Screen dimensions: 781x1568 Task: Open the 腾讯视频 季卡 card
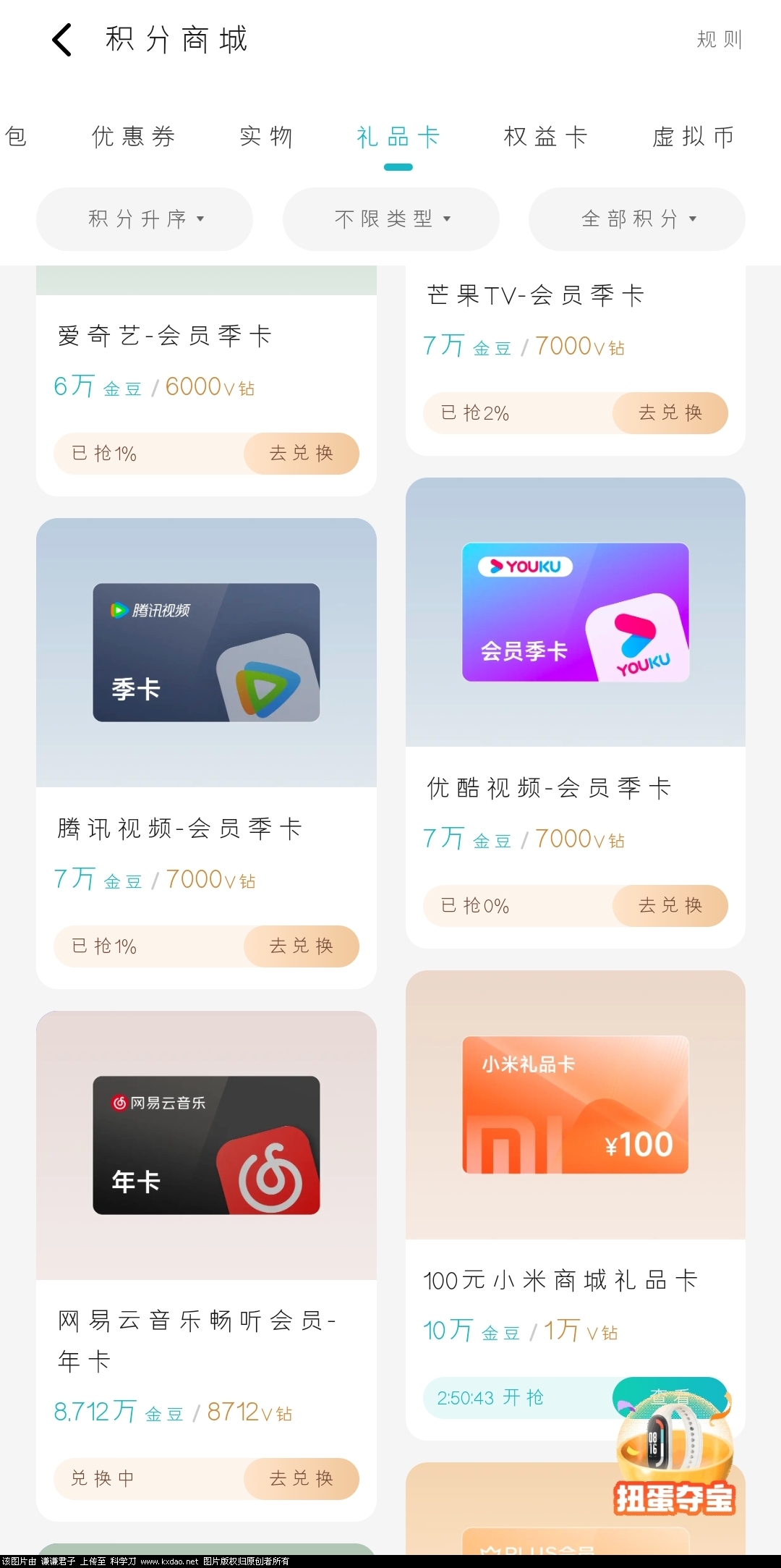[206, 653]
